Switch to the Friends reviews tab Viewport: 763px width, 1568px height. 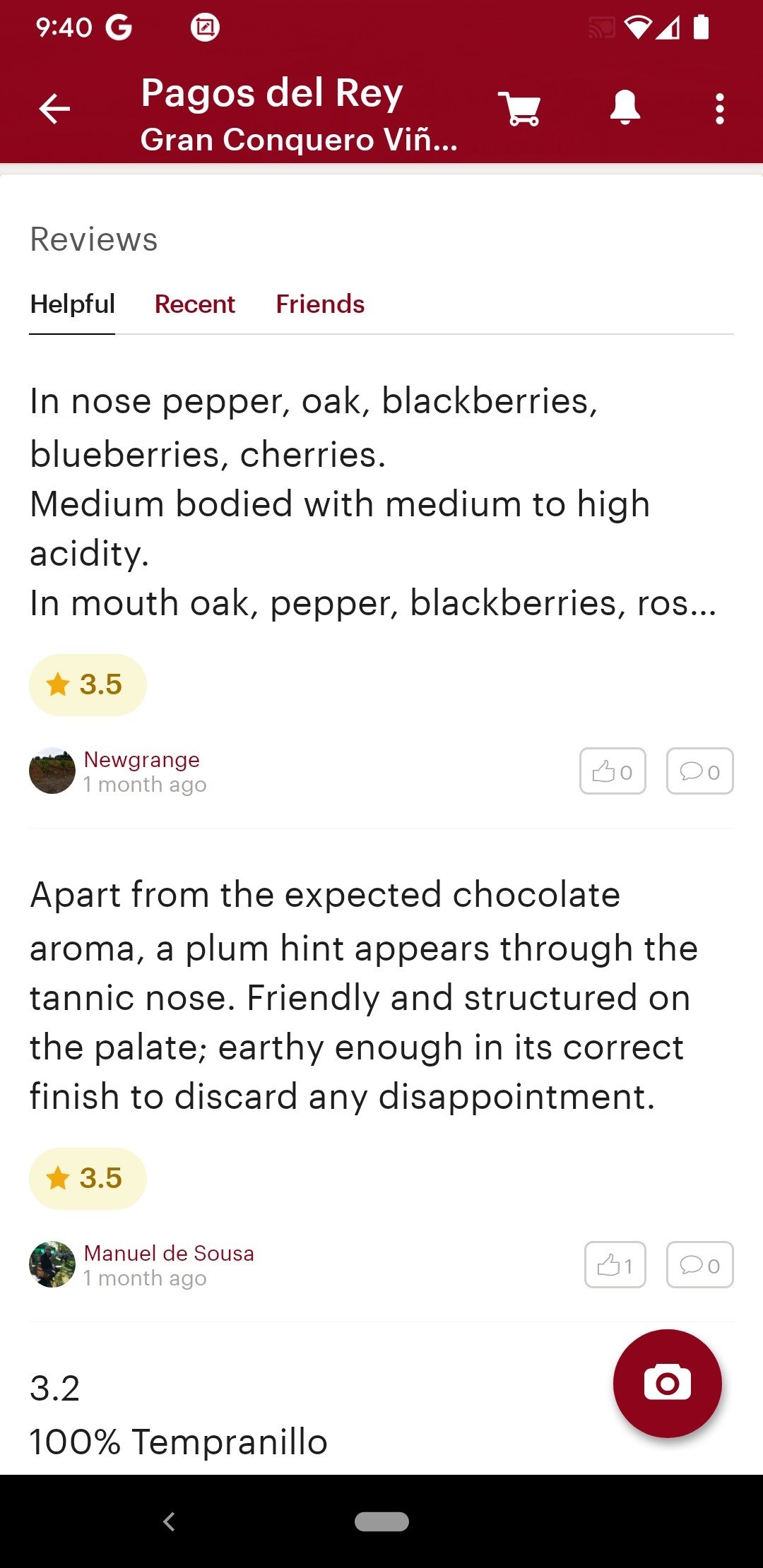click(320, 304)
